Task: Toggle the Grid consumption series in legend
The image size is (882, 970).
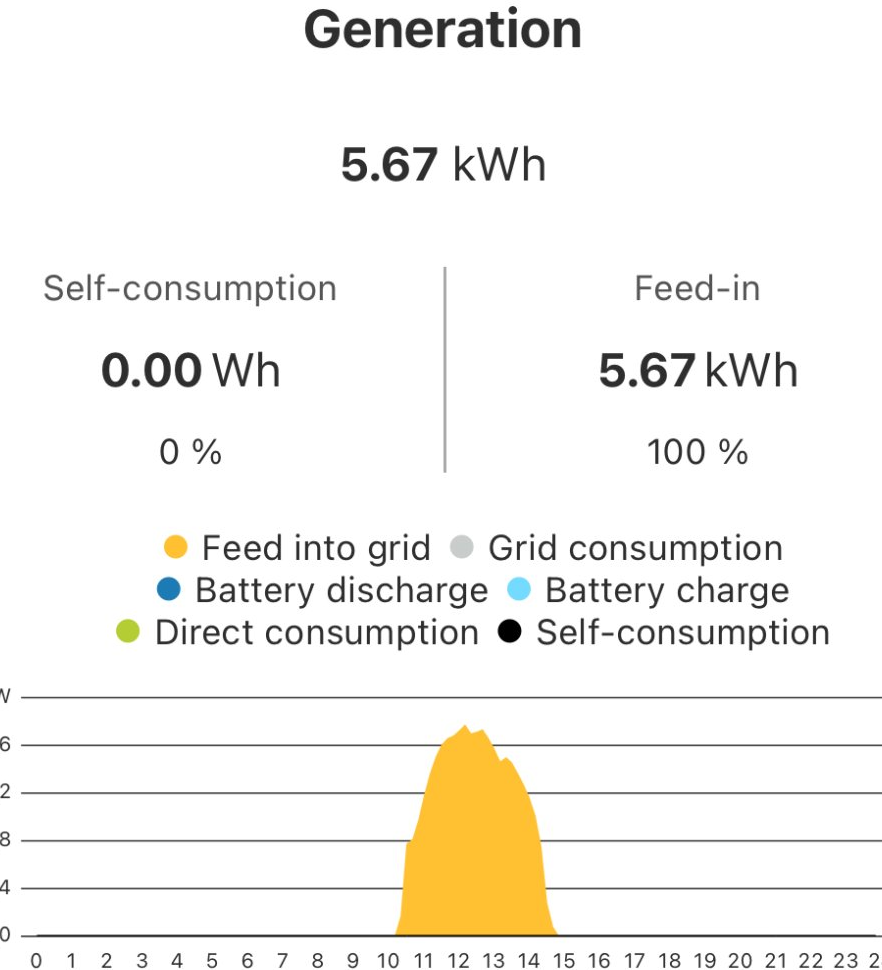Action: click(615, 548)
